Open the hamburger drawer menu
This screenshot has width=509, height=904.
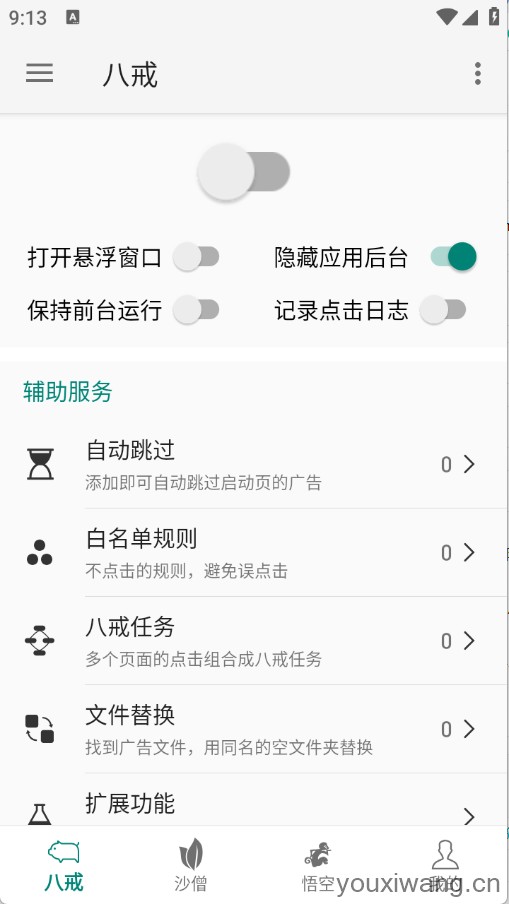pyautogui.click(x=39, y=73)
